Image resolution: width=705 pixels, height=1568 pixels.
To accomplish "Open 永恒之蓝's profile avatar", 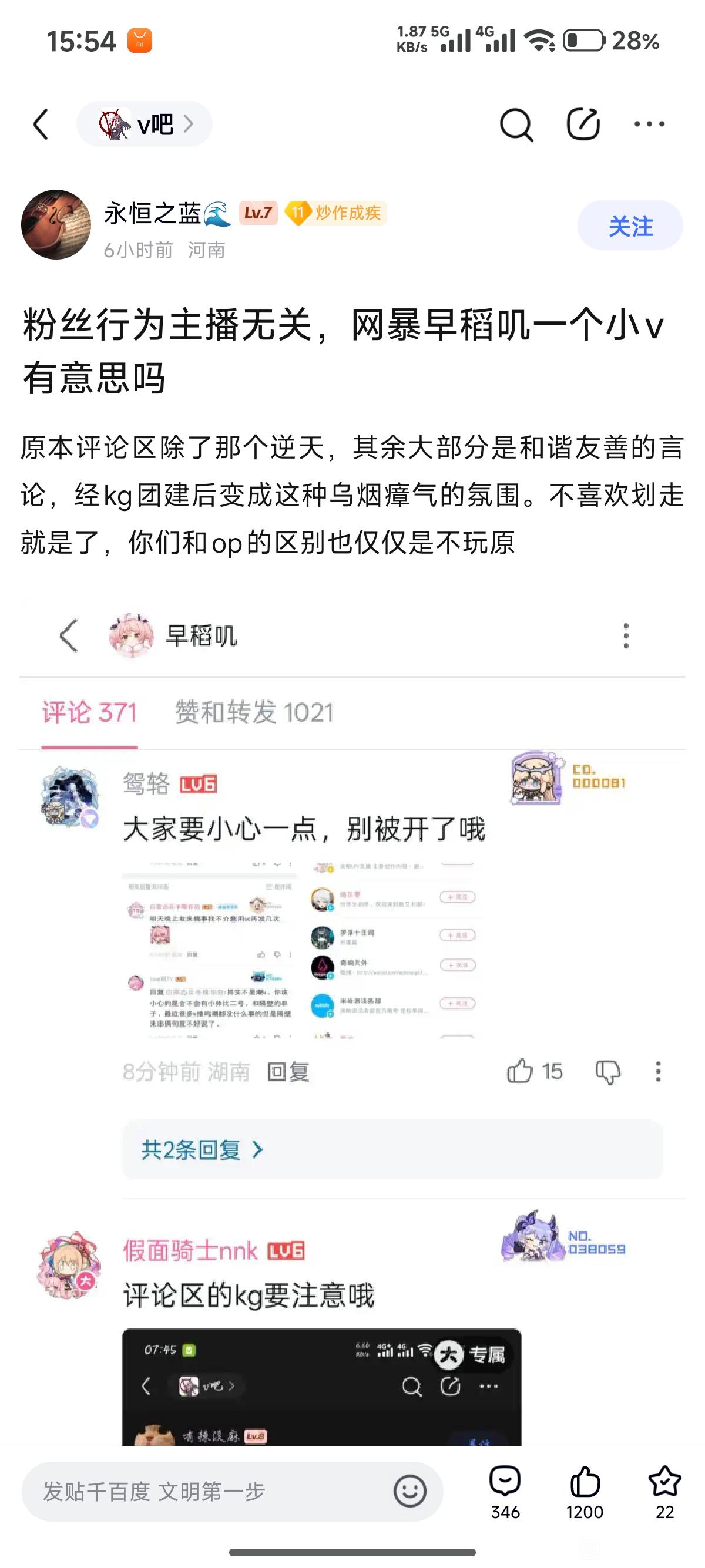I will pos(56,224).
